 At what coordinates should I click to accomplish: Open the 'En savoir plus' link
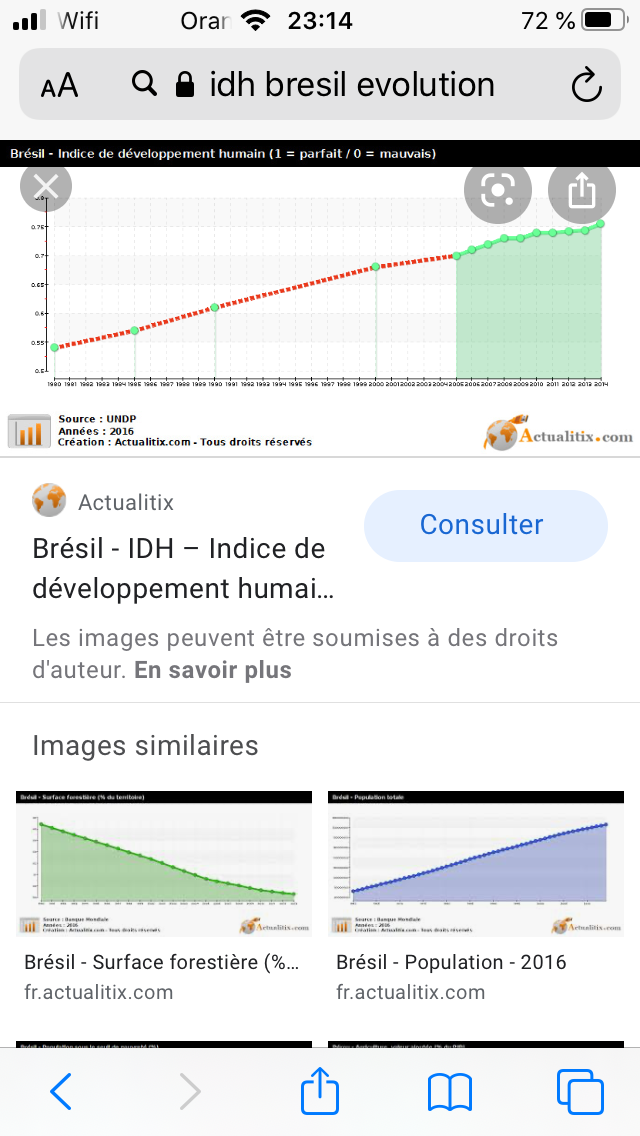point(212,670)
